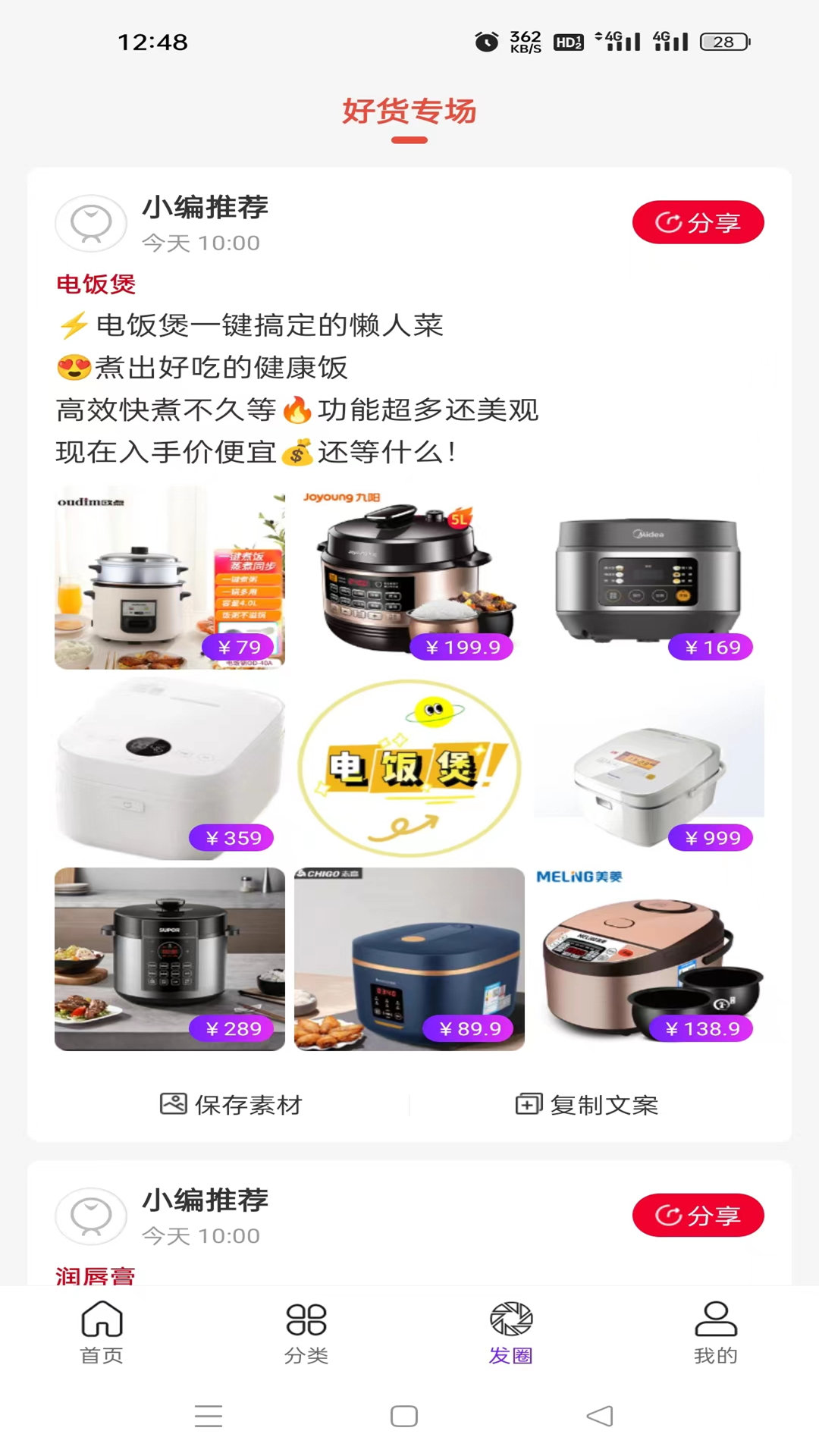Image resolution: width=819 pixels, height=1456 pixels.
Task: Tap the 分享 button on the 电饭煲 post
Action: click(x=698, y=221)
